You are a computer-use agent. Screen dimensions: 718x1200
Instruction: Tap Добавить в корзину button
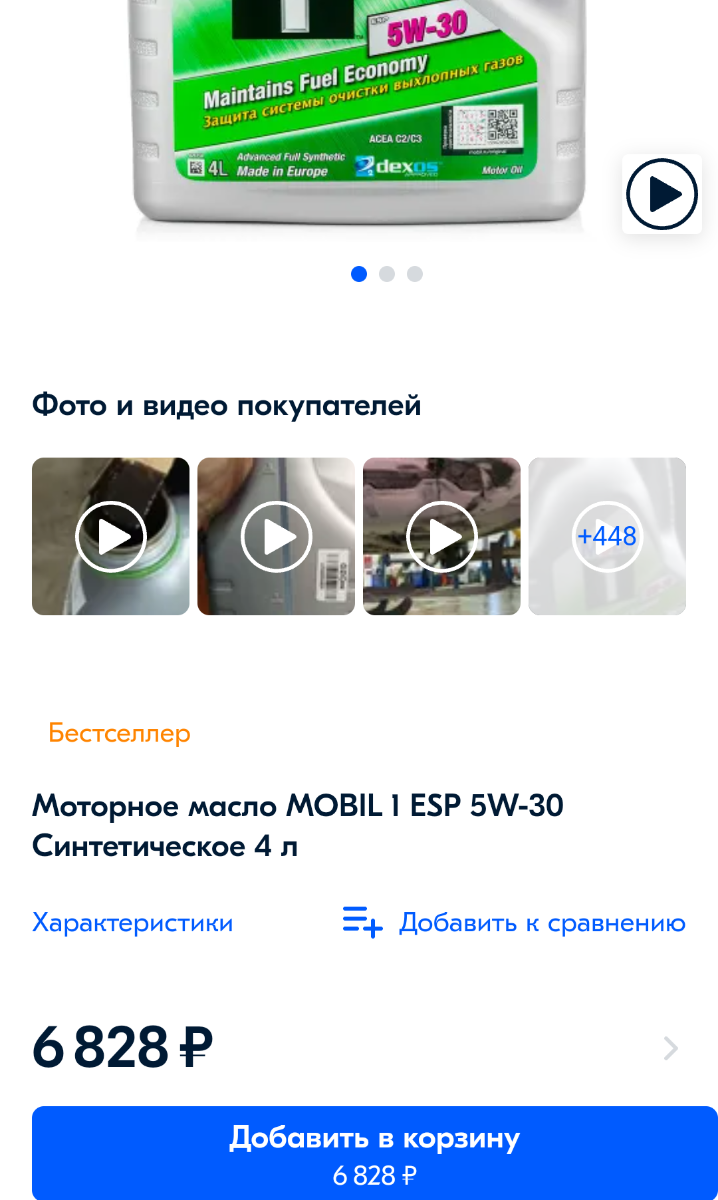374,1152
